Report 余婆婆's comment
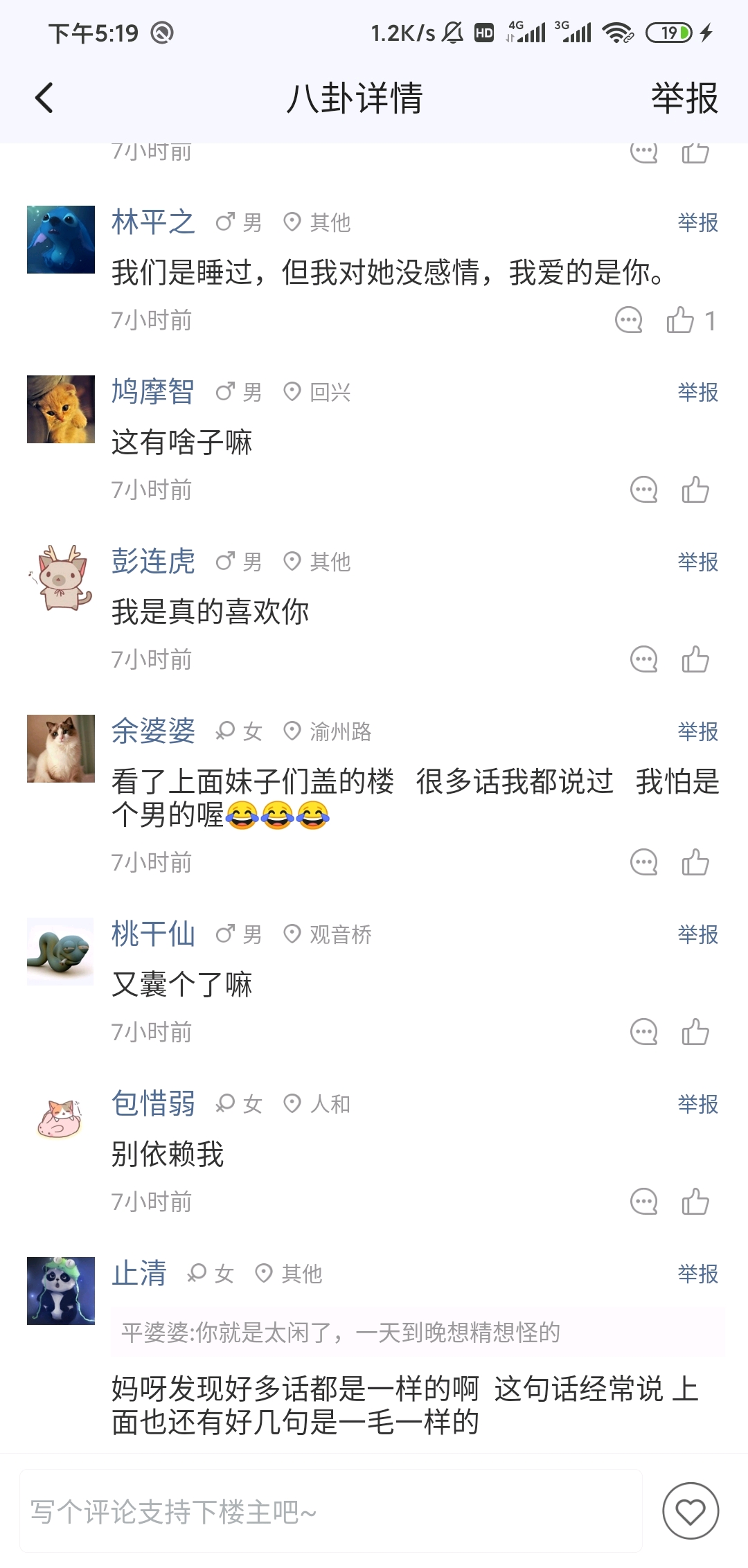The height and width of the screenshot is (1568, 748). click(x=697, y=732)
